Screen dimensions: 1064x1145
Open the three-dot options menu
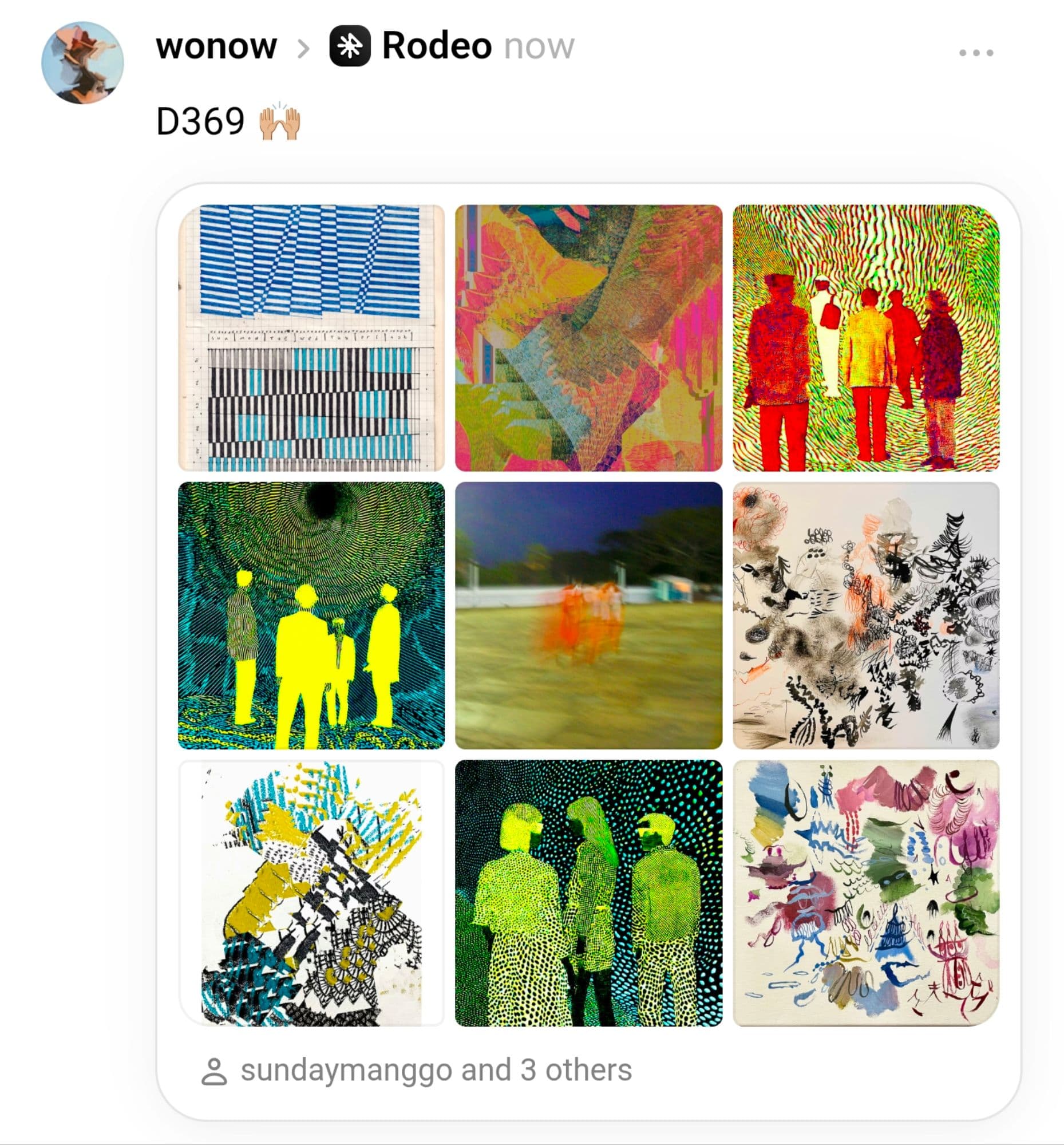[975, 52]
